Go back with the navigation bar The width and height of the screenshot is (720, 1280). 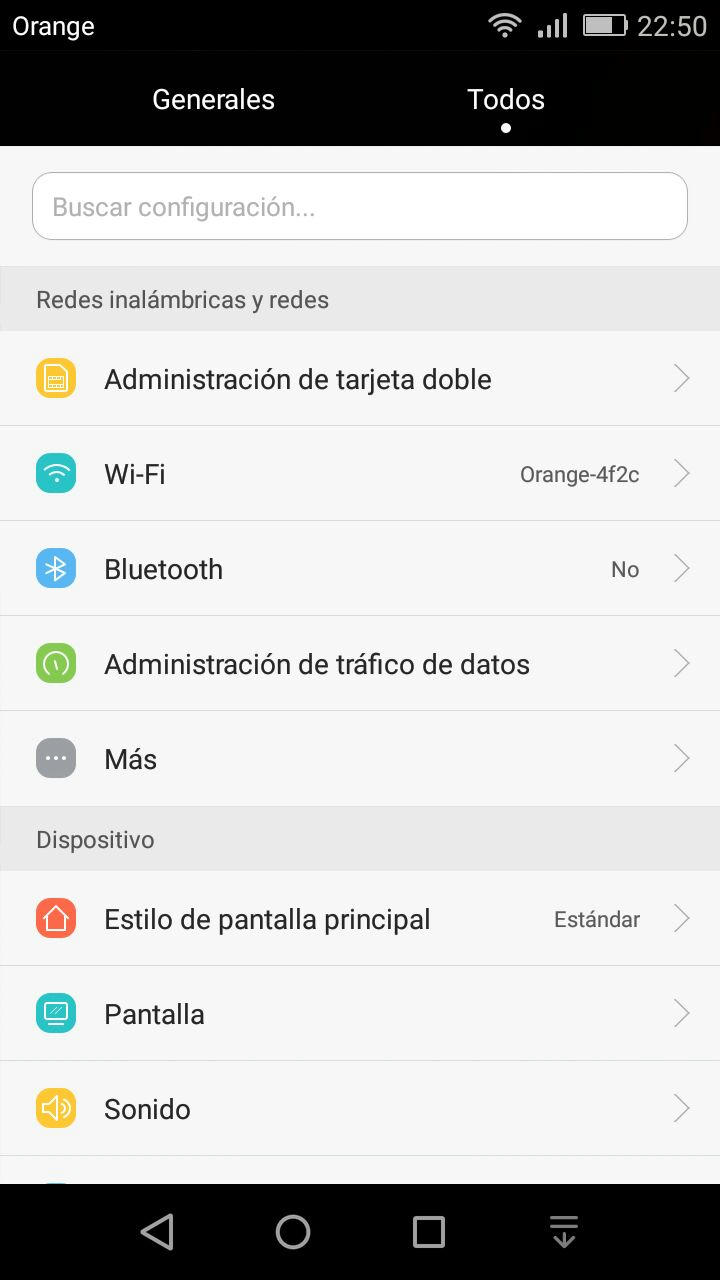tap(157, 1232)
